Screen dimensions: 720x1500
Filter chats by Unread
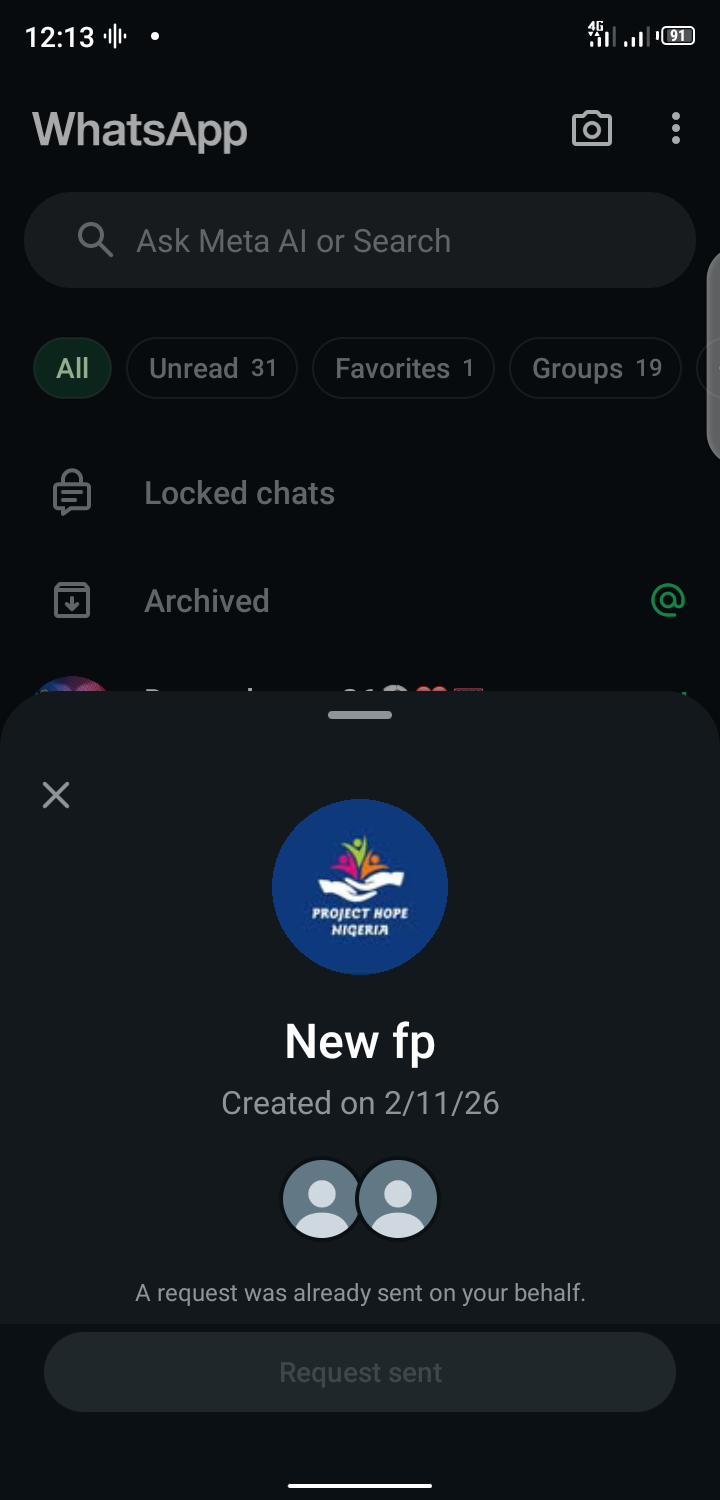click(212, 369)
